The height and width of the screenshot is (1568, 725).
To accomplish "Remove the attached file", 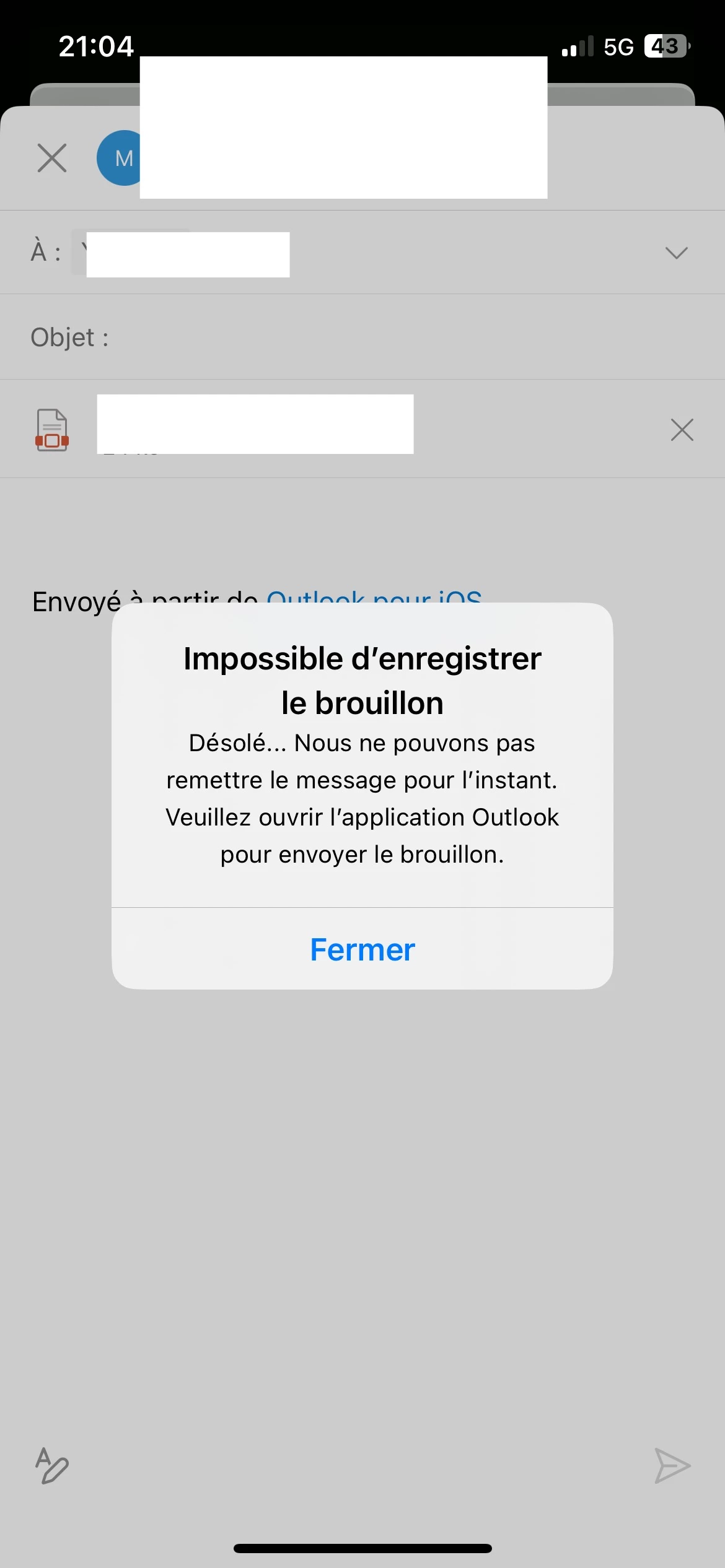I will tap(682, 430).
